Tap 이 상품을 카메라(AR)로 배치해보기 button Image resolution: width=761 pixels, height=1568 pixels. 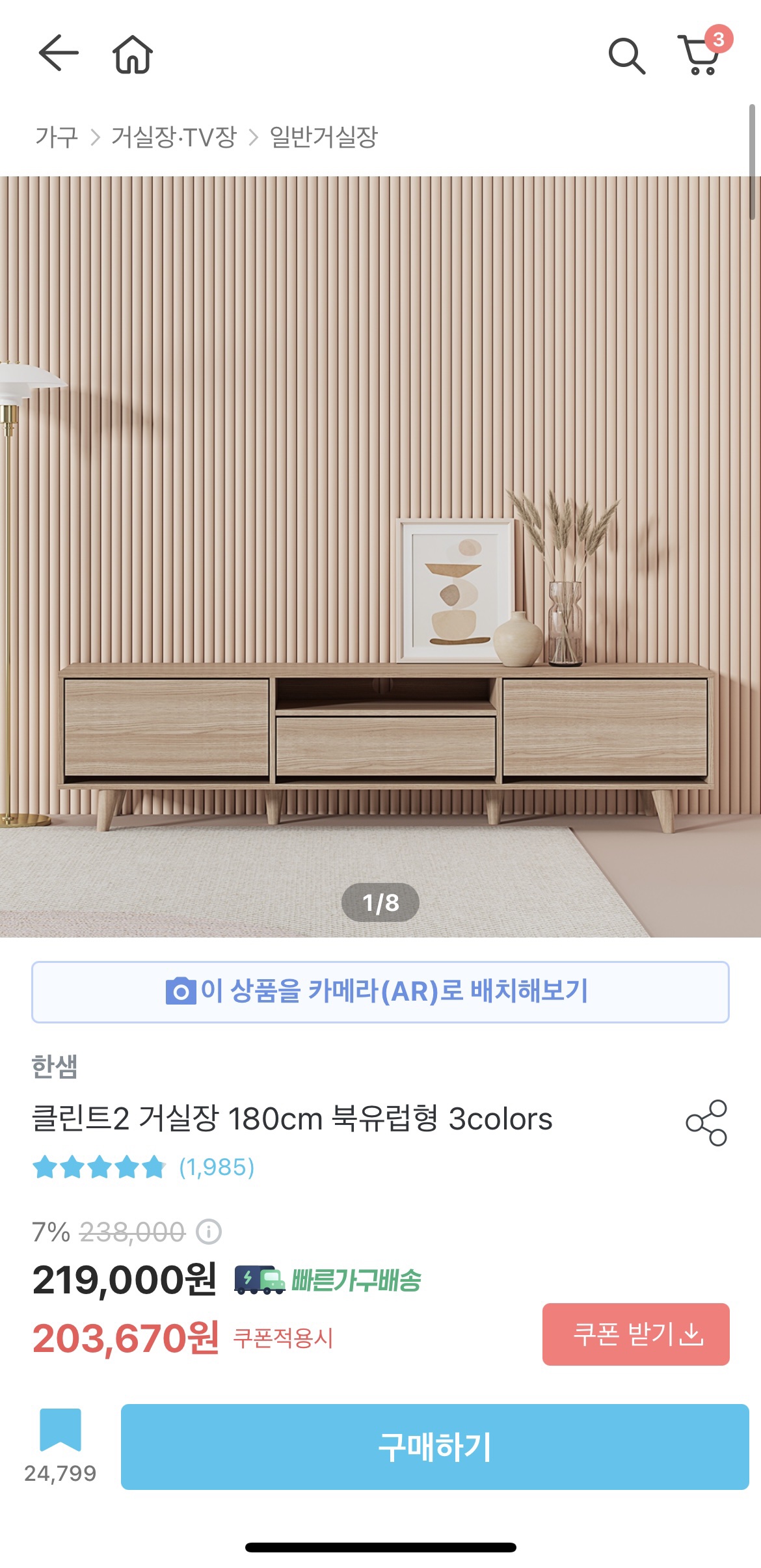(x=380, y=992)
